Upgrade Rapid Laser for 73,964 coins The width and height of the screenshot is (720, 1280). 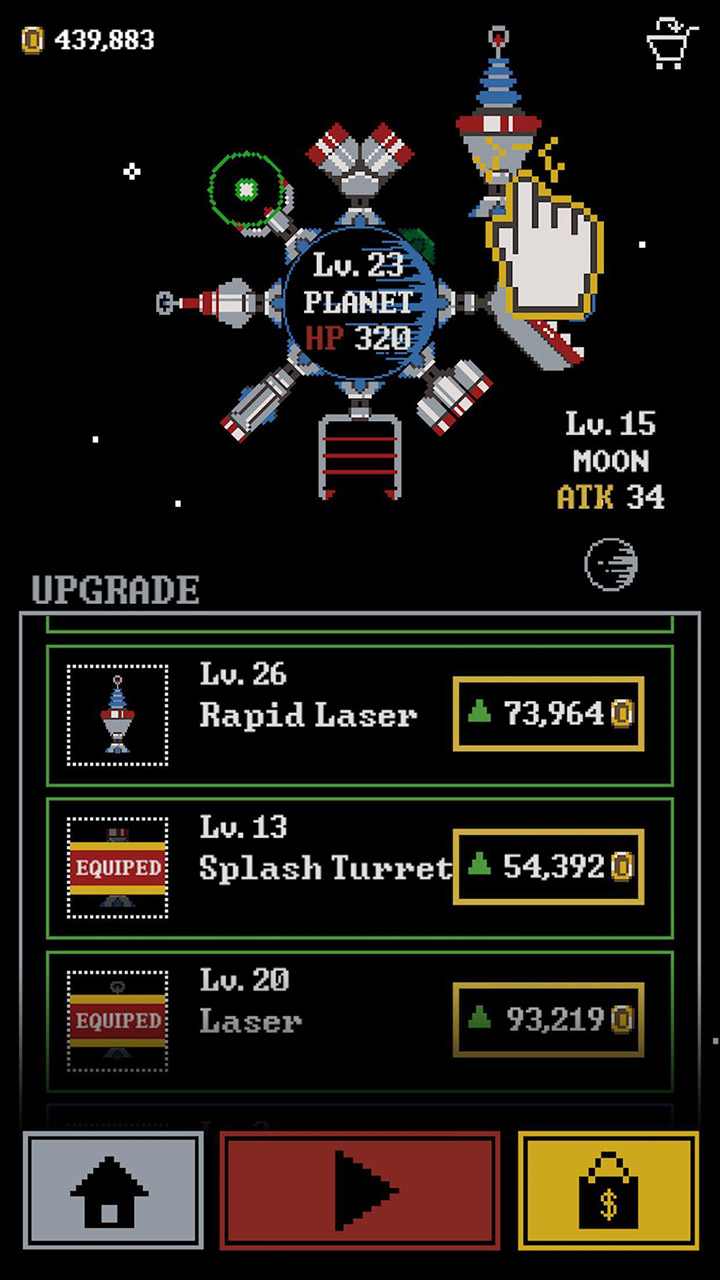pos(548,714)
